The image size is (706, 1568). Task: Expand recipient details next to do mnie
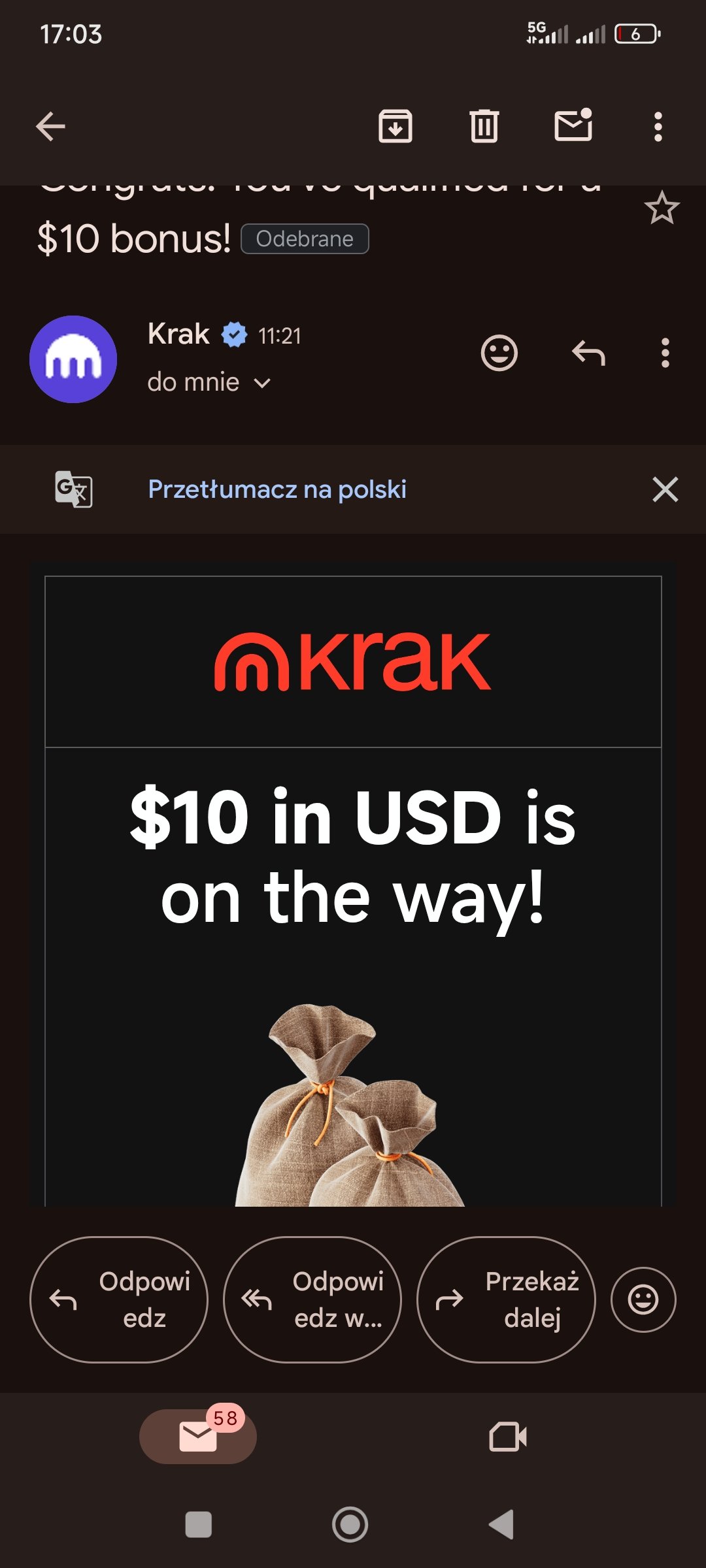coord(262,383)
